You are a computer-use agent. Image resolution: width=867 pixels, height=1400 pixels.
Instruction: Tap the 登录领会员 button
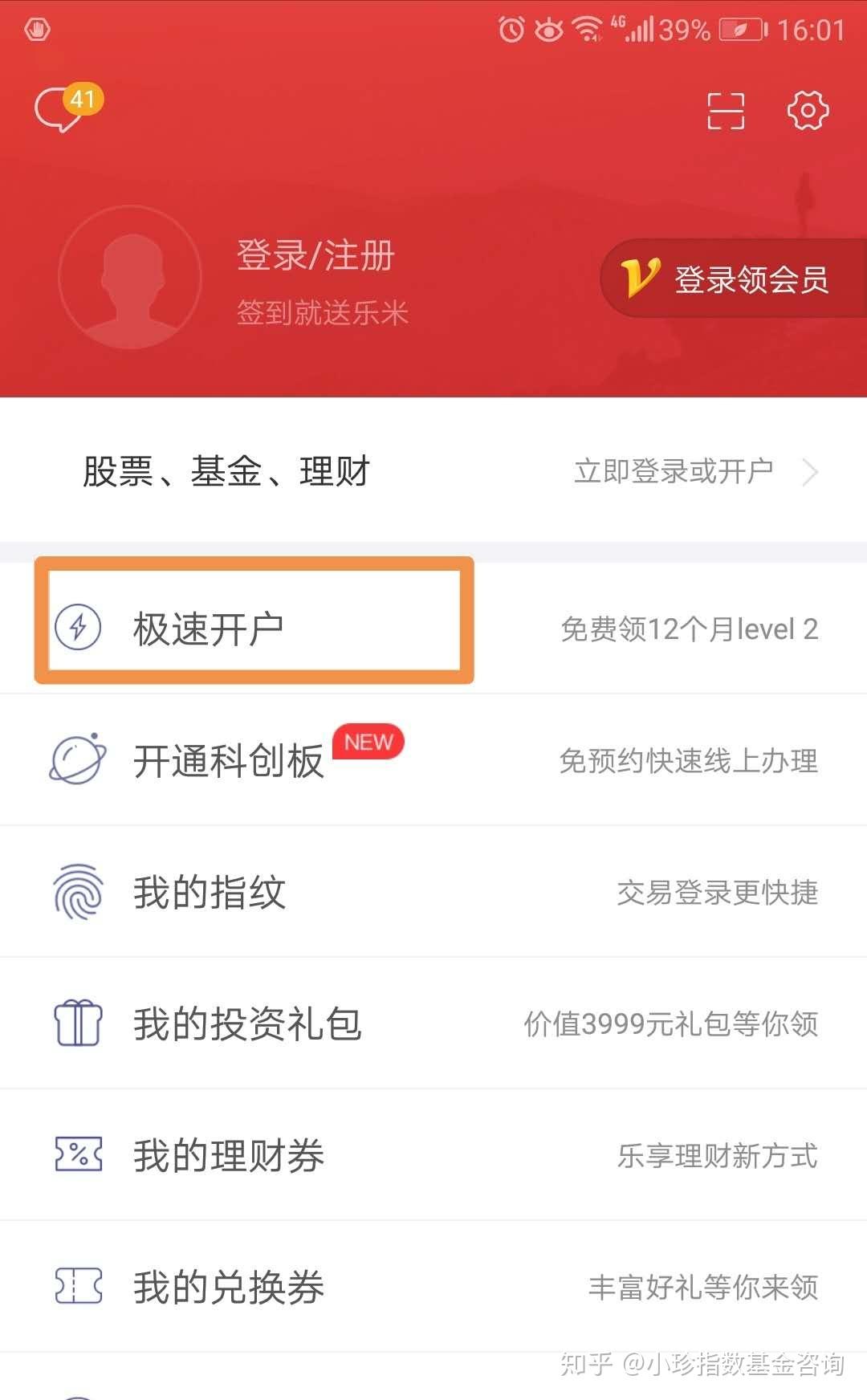pos(731,279)
